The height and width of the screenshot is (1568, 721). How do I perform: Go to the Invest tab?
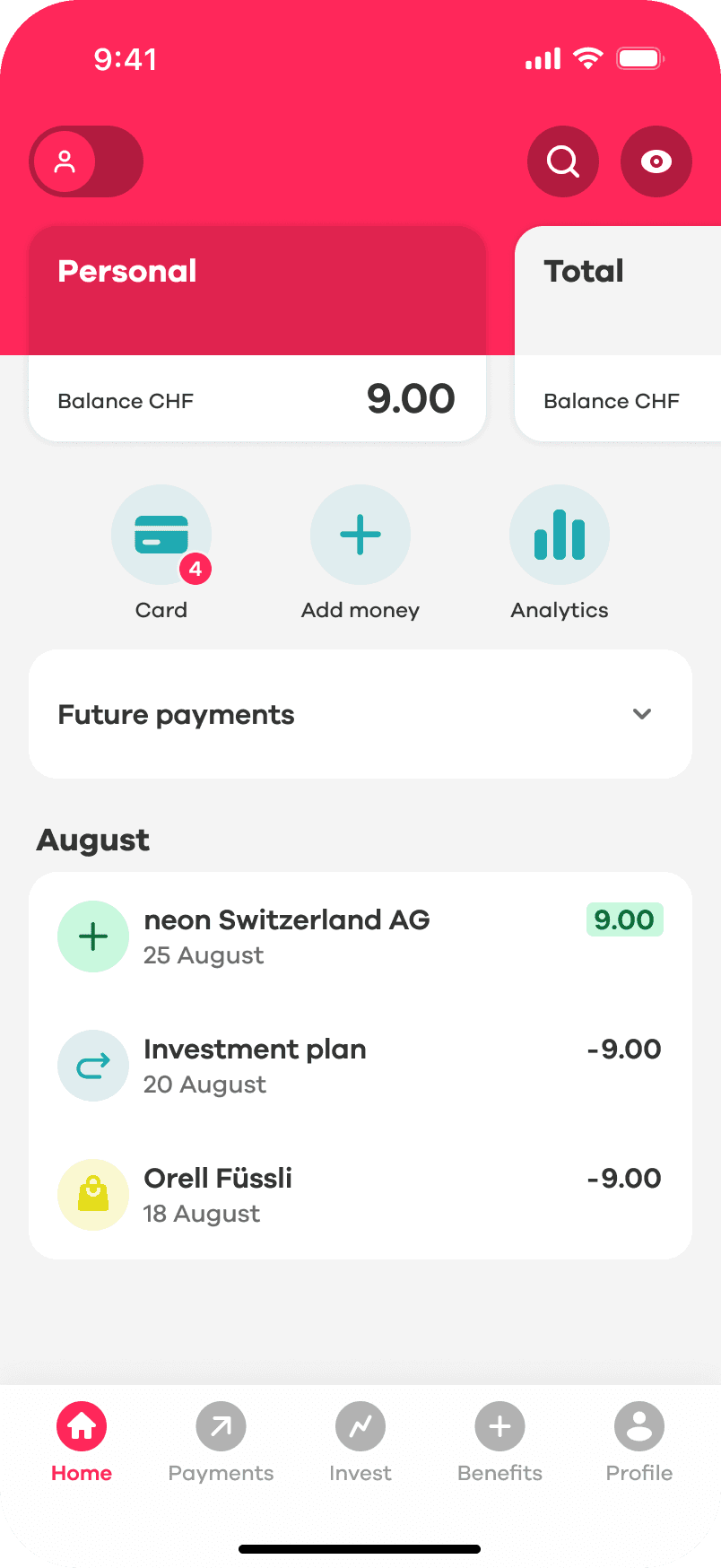tap(360, 1441)
